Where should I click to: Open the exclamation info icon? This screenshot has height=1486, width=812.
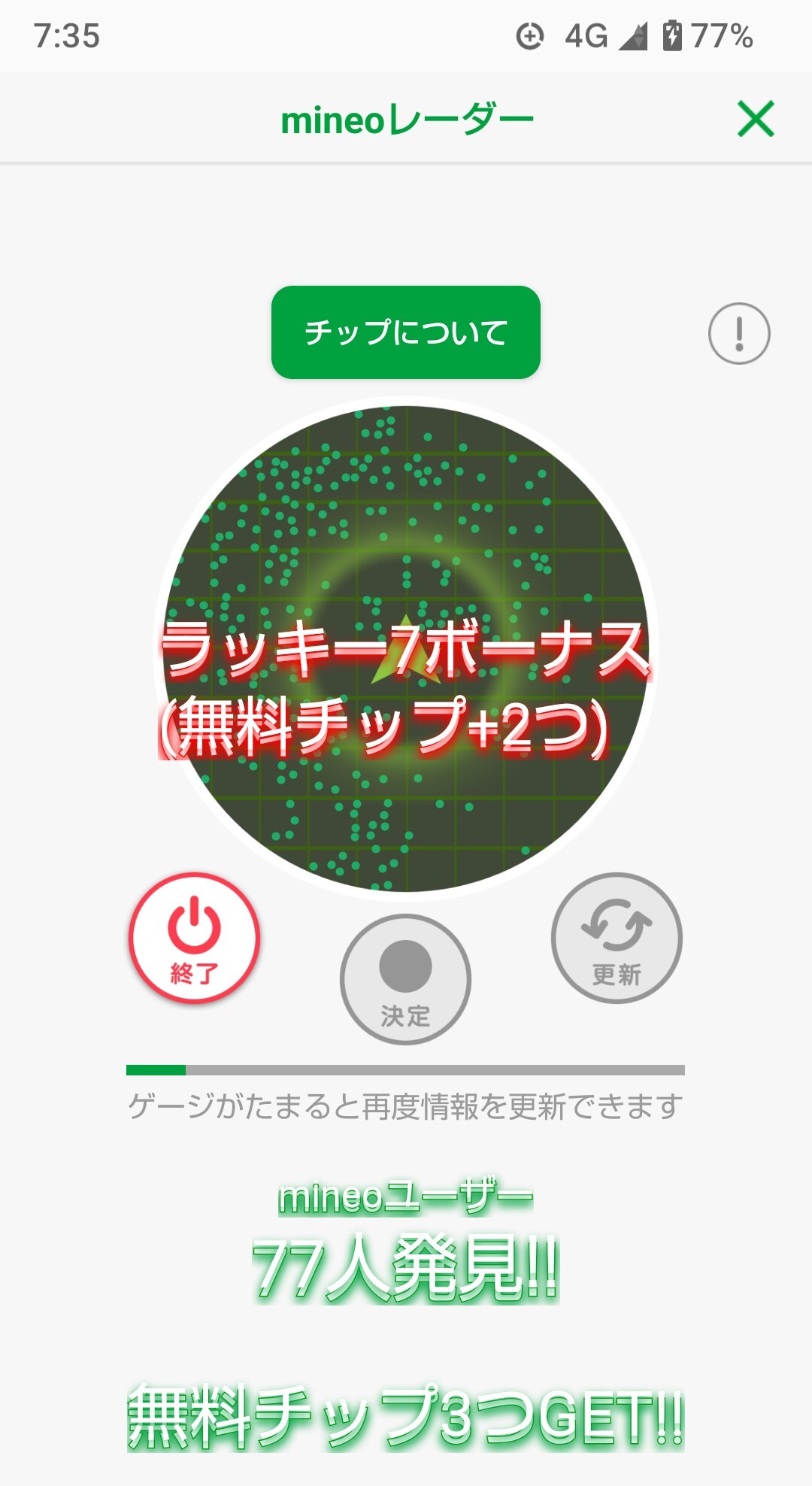(x=739, y=333)
